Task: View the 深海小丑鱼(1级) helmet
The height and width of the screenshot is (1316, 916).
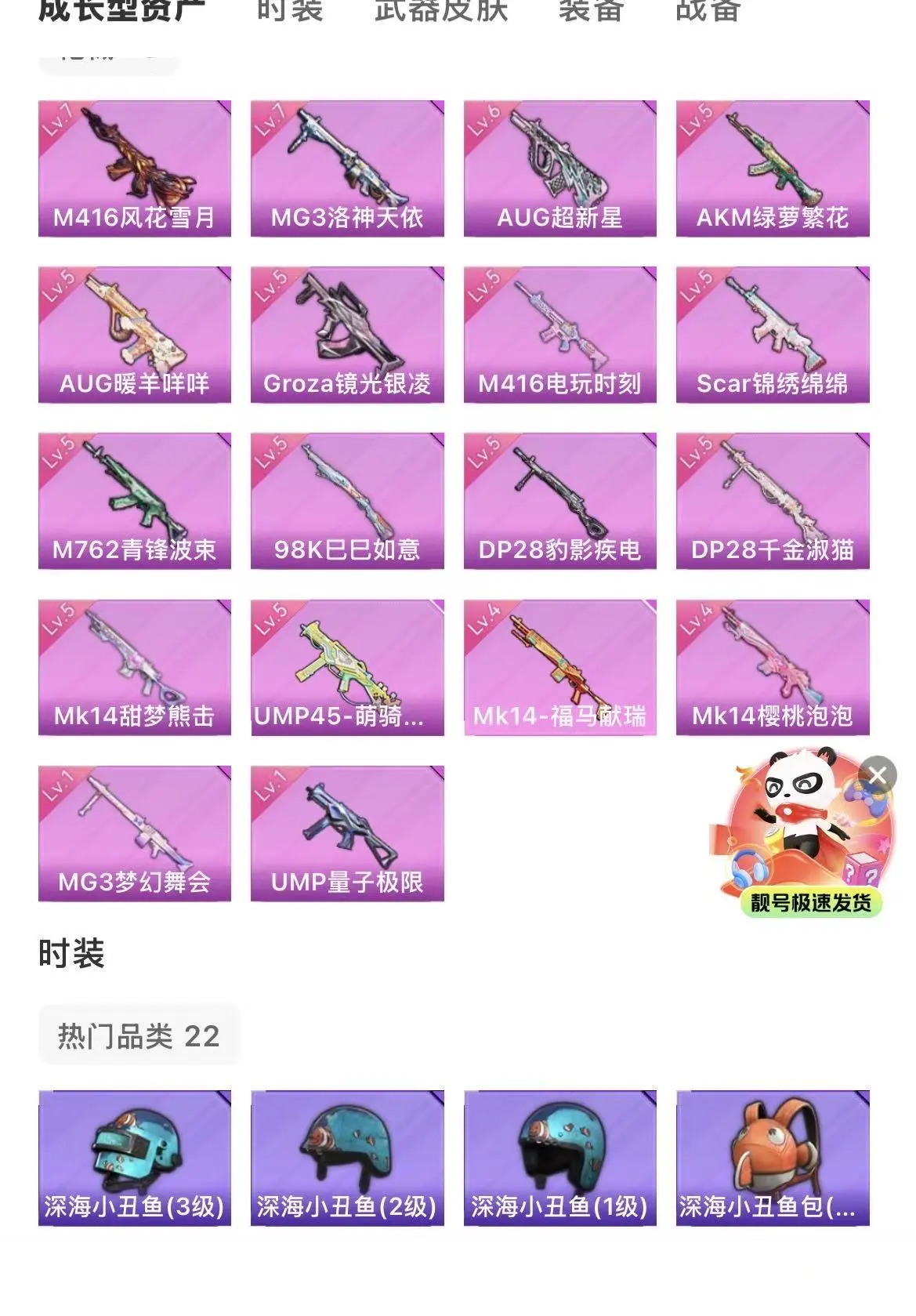Action: 560,1158
